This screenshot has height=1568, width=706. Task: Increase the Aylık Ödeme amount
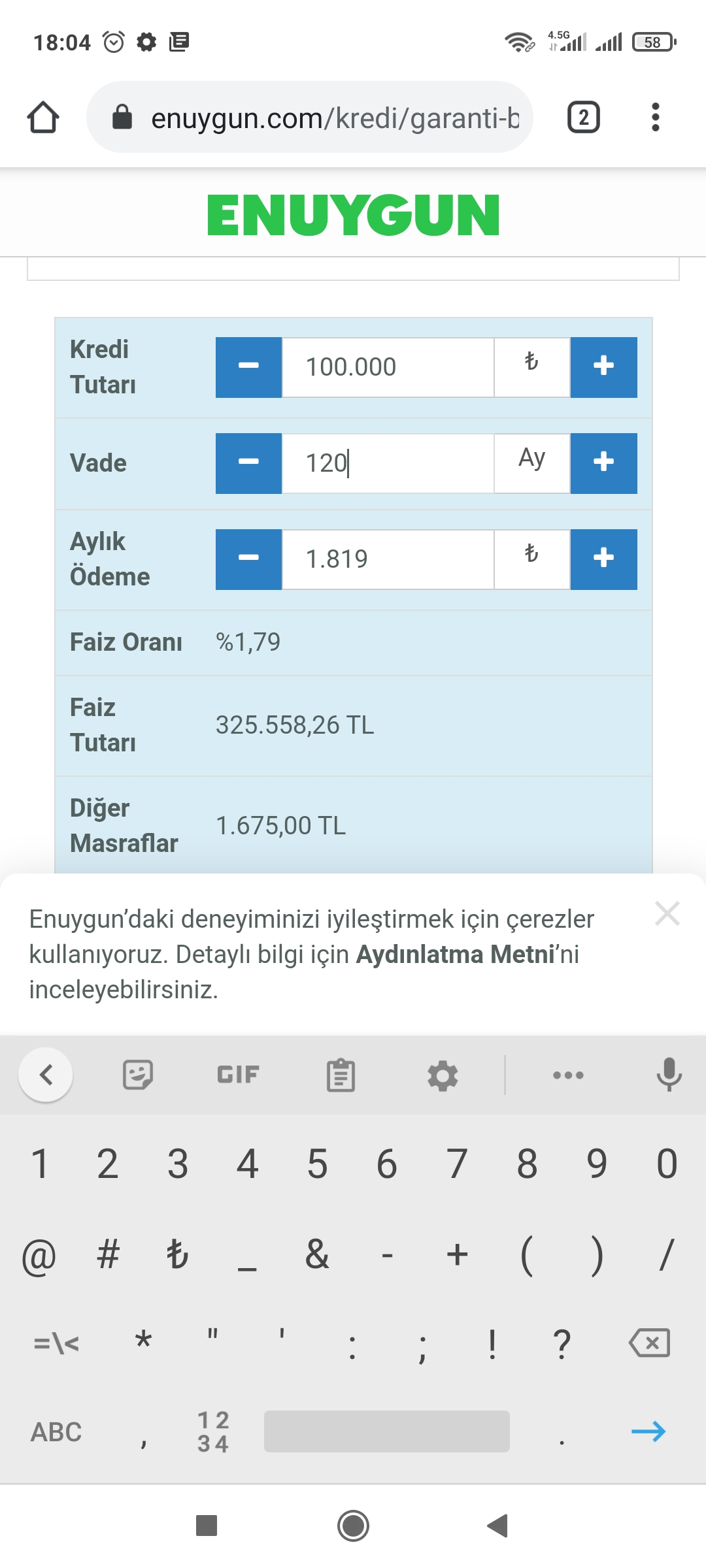[x=604, y=559]
